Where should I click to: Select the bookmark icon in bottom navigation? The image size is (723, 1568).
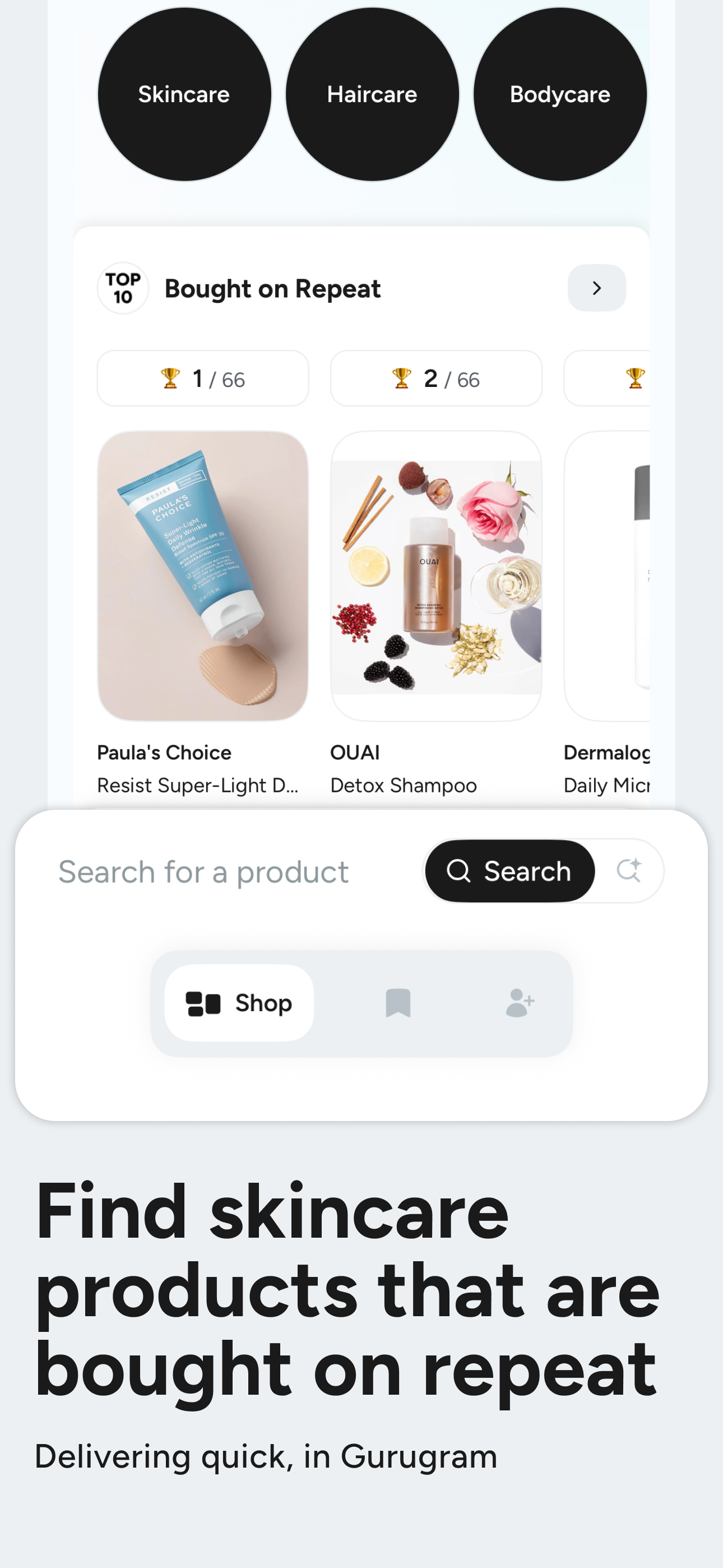(x=399, y=1003)
